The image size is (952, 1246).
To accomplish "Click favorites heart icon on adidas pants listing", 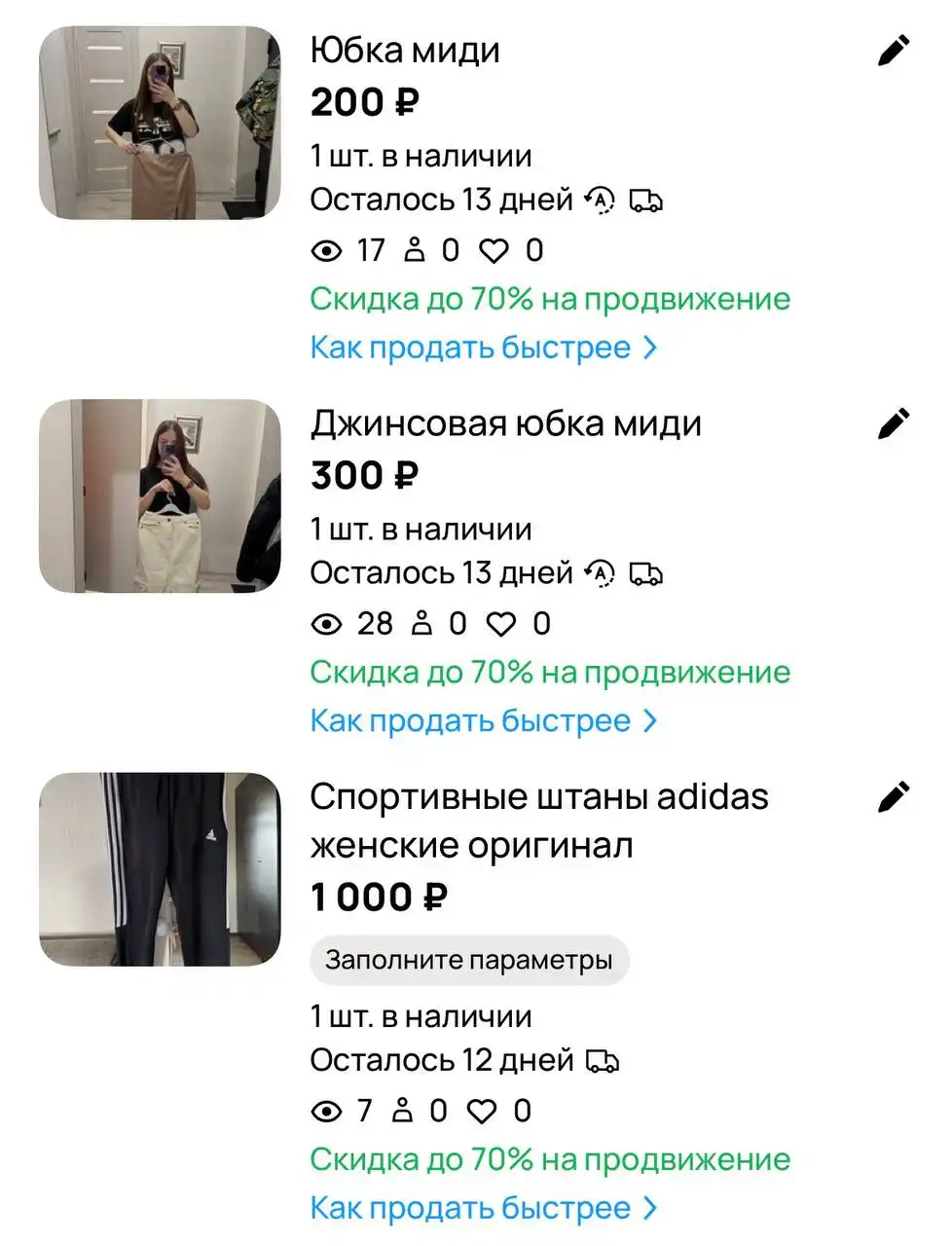I will [483, 1111].
